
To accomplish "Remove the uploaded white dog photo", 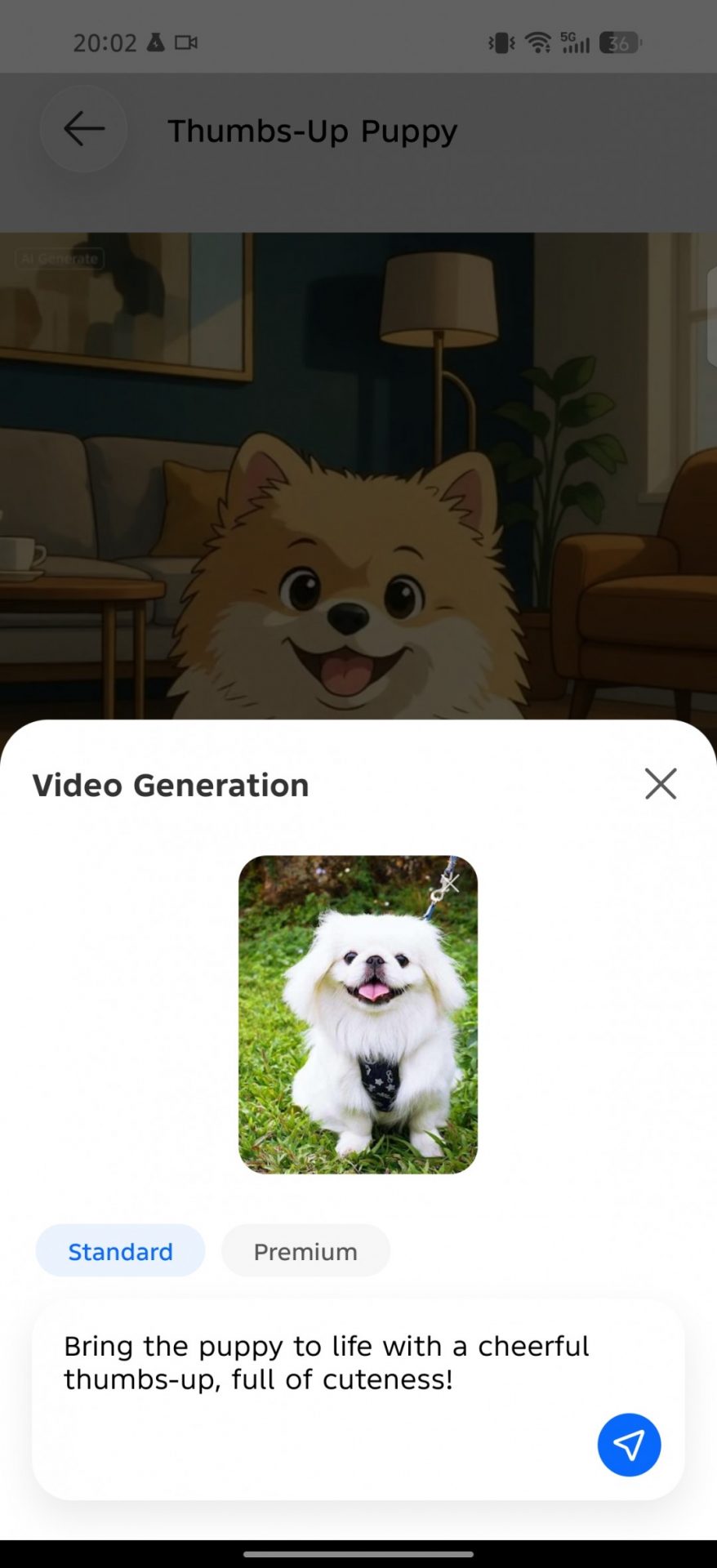I will coord(450,883).
